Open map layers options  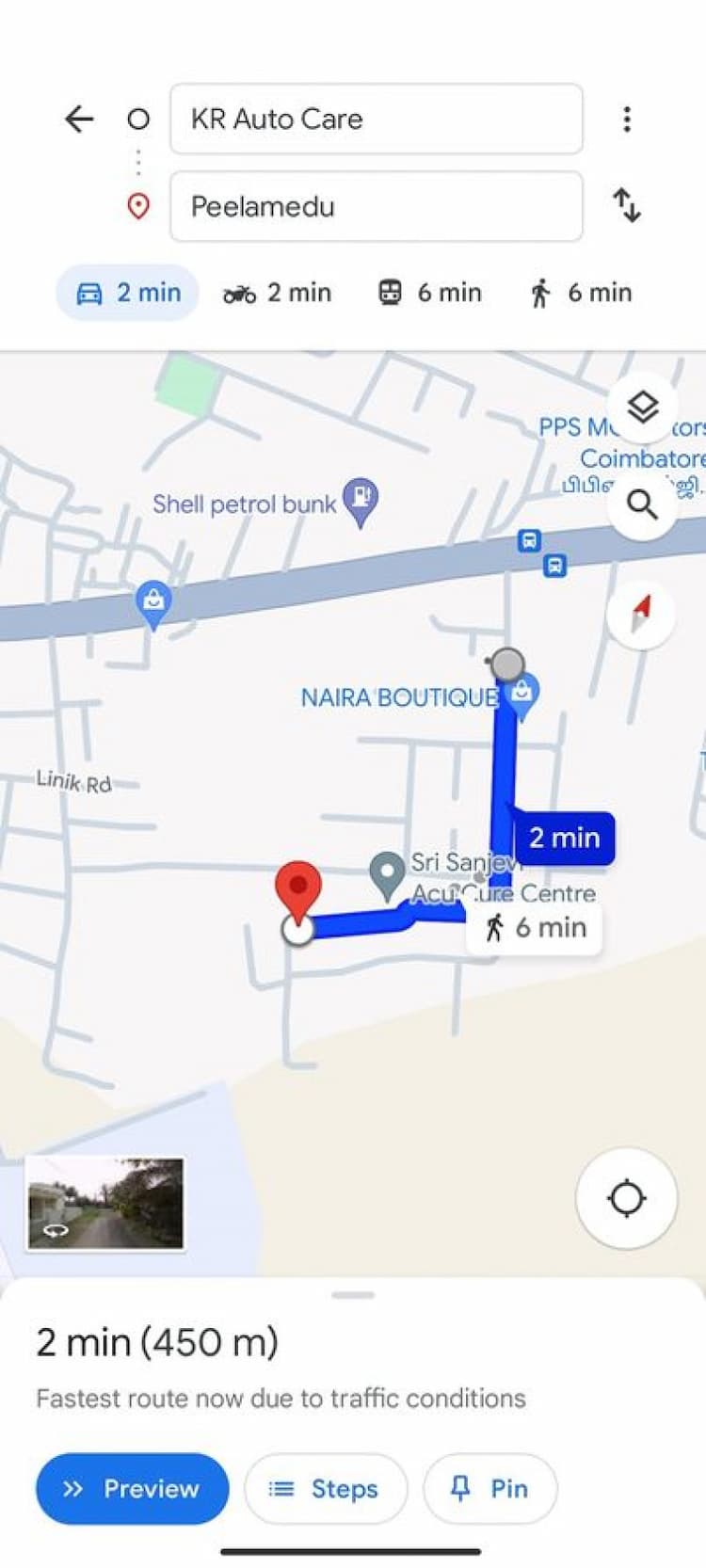[643, 408]
